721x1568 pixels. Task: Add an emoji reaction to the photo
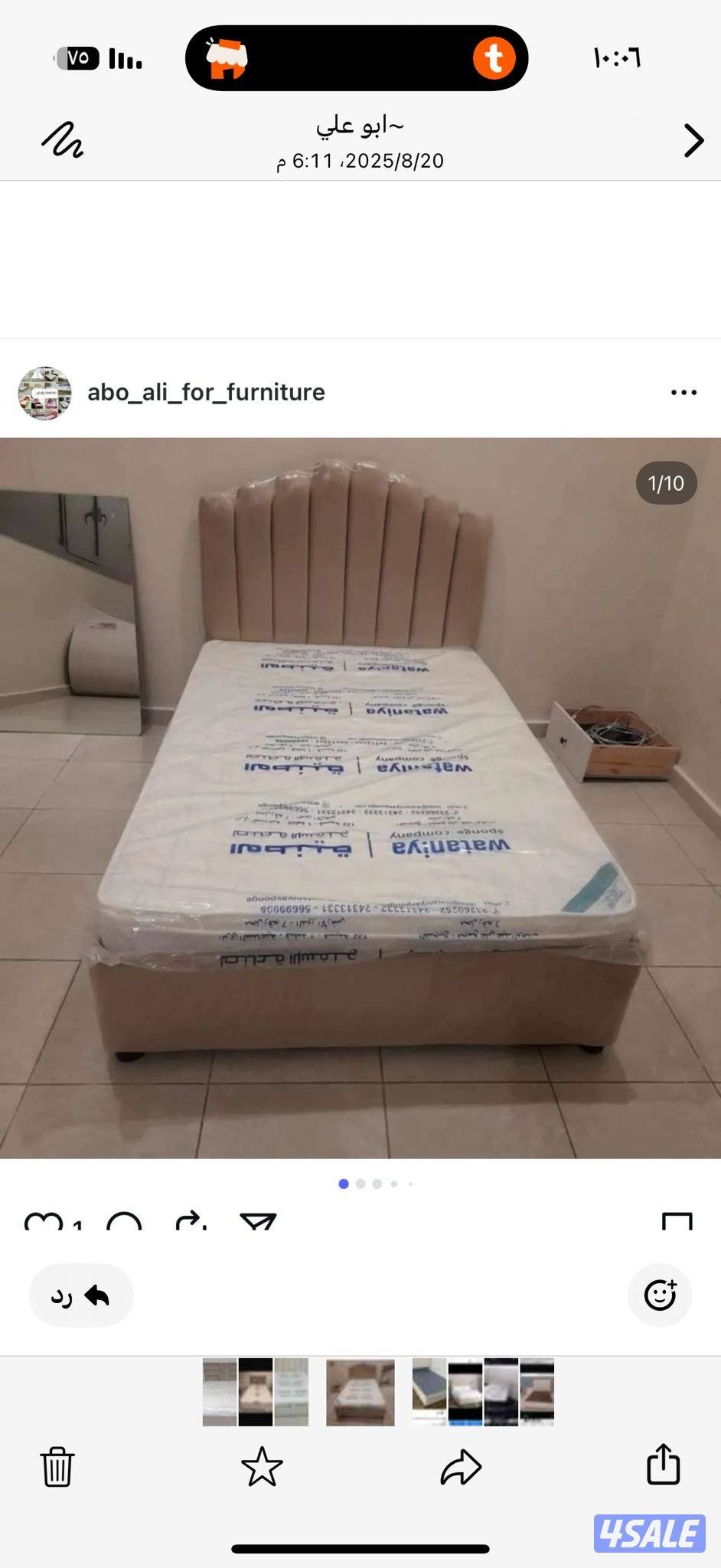(660, 1295)
